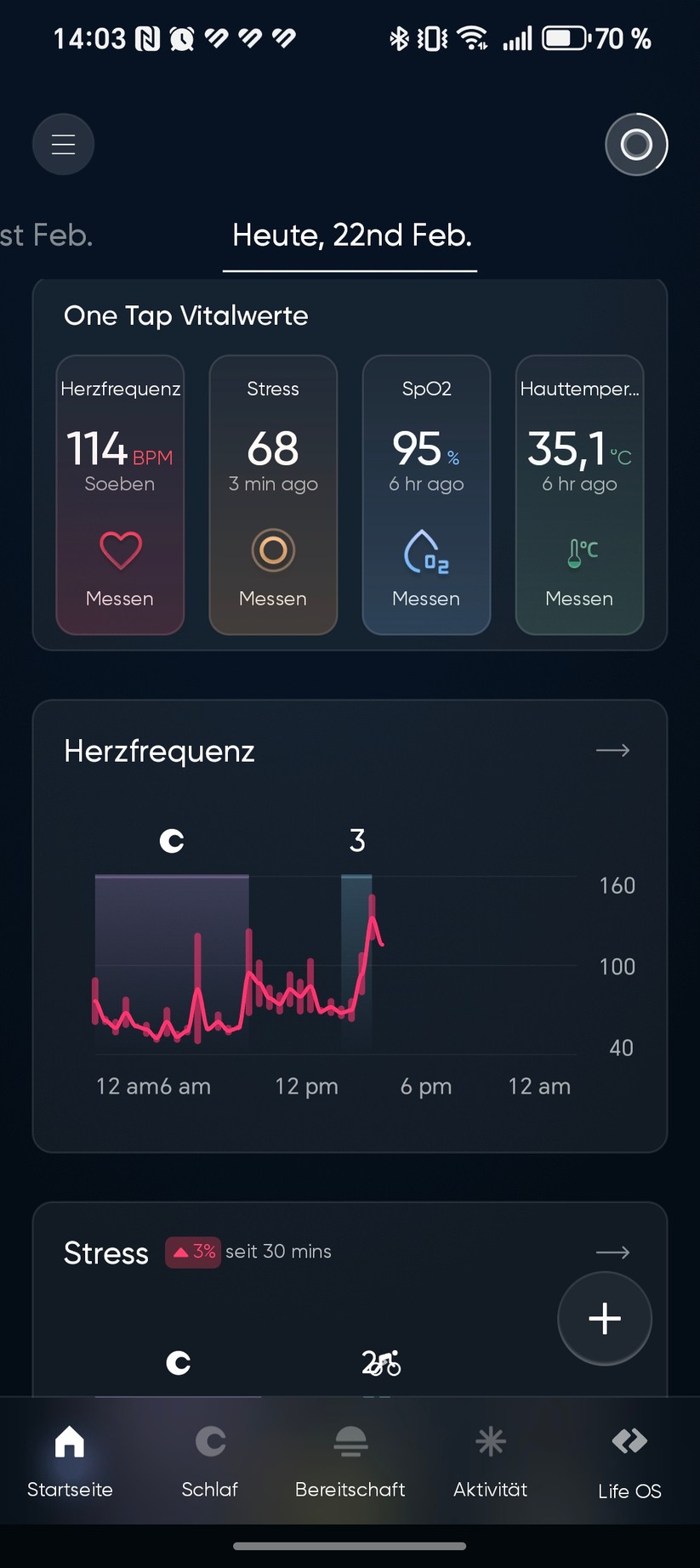Tap the heart icon to measure Herzfrequenz

click(x=119, y=550)
